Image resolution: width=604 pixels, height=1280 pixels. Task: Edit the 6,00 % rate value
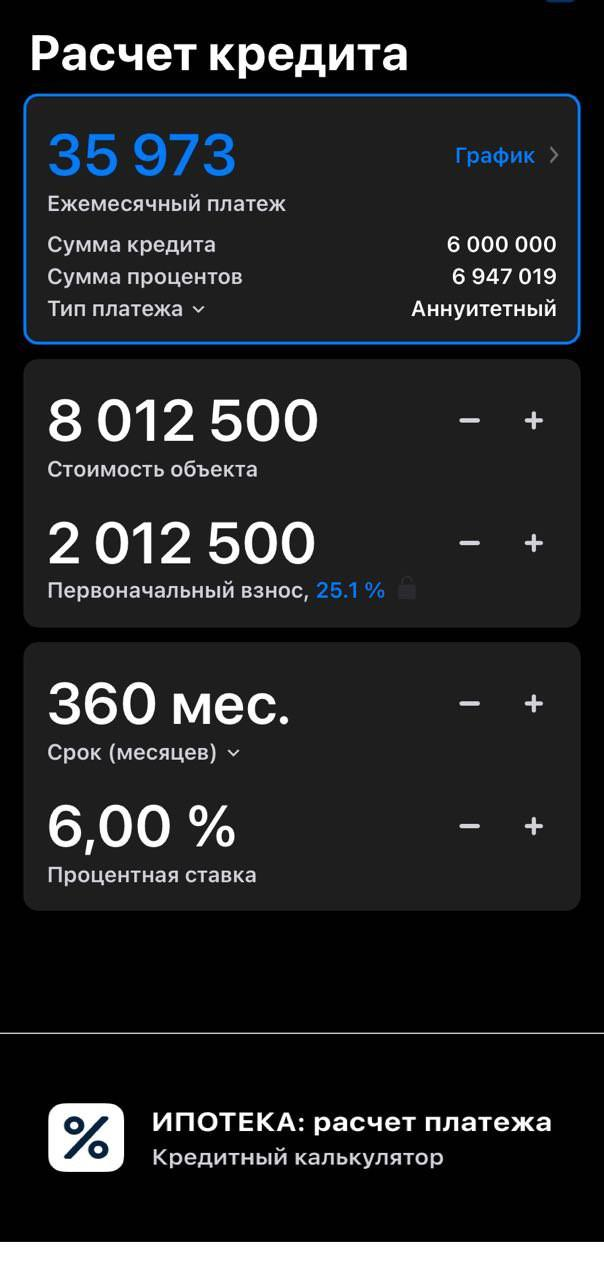[141, 827]
